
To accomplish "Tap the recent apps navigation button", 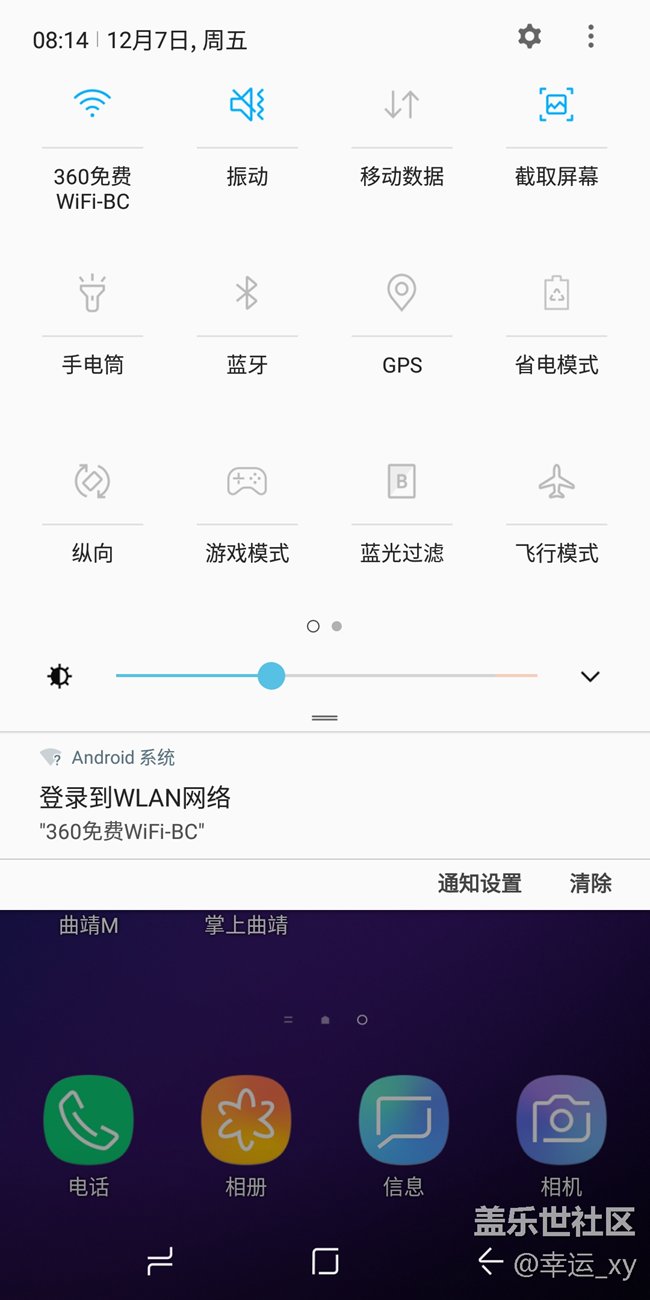I will pos(160,1261).
